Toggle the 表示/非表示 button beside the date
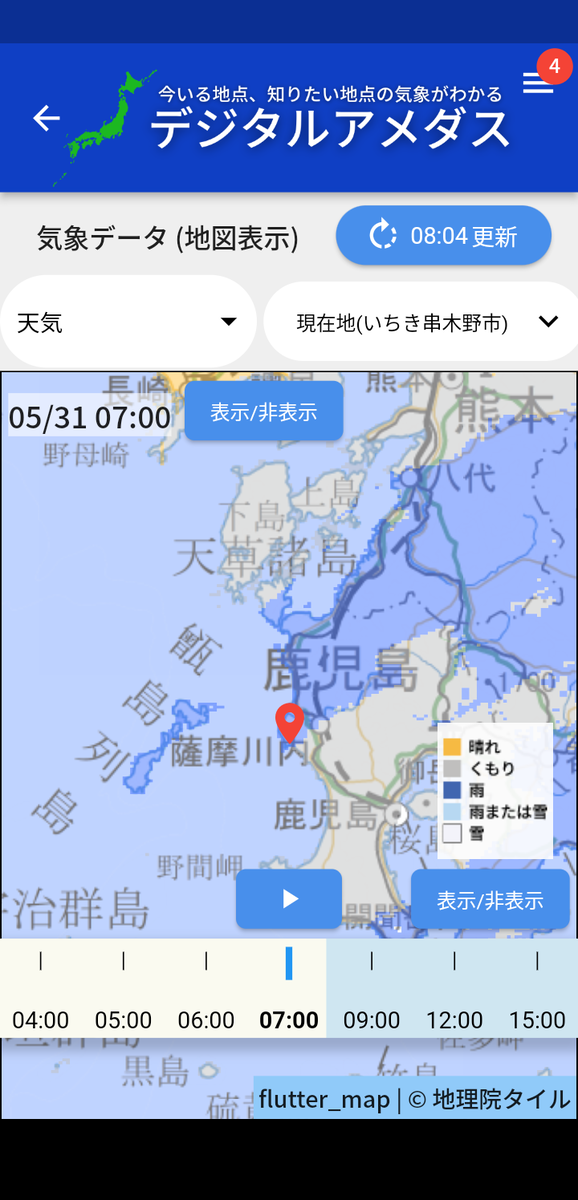This screenshot has width=578, height=1200. [264, 411]
